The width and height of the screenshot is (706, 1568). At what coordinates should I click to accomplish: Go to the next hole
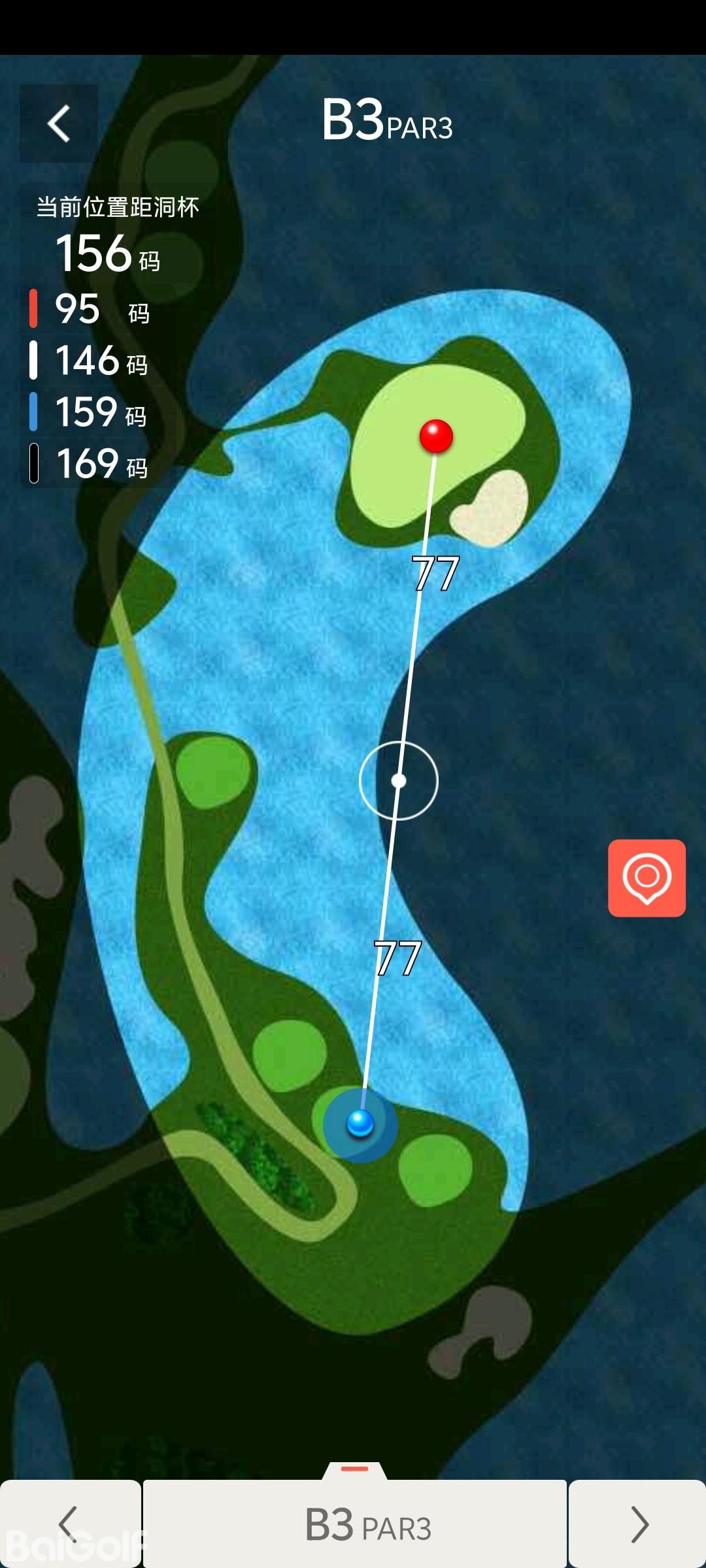637,1524
